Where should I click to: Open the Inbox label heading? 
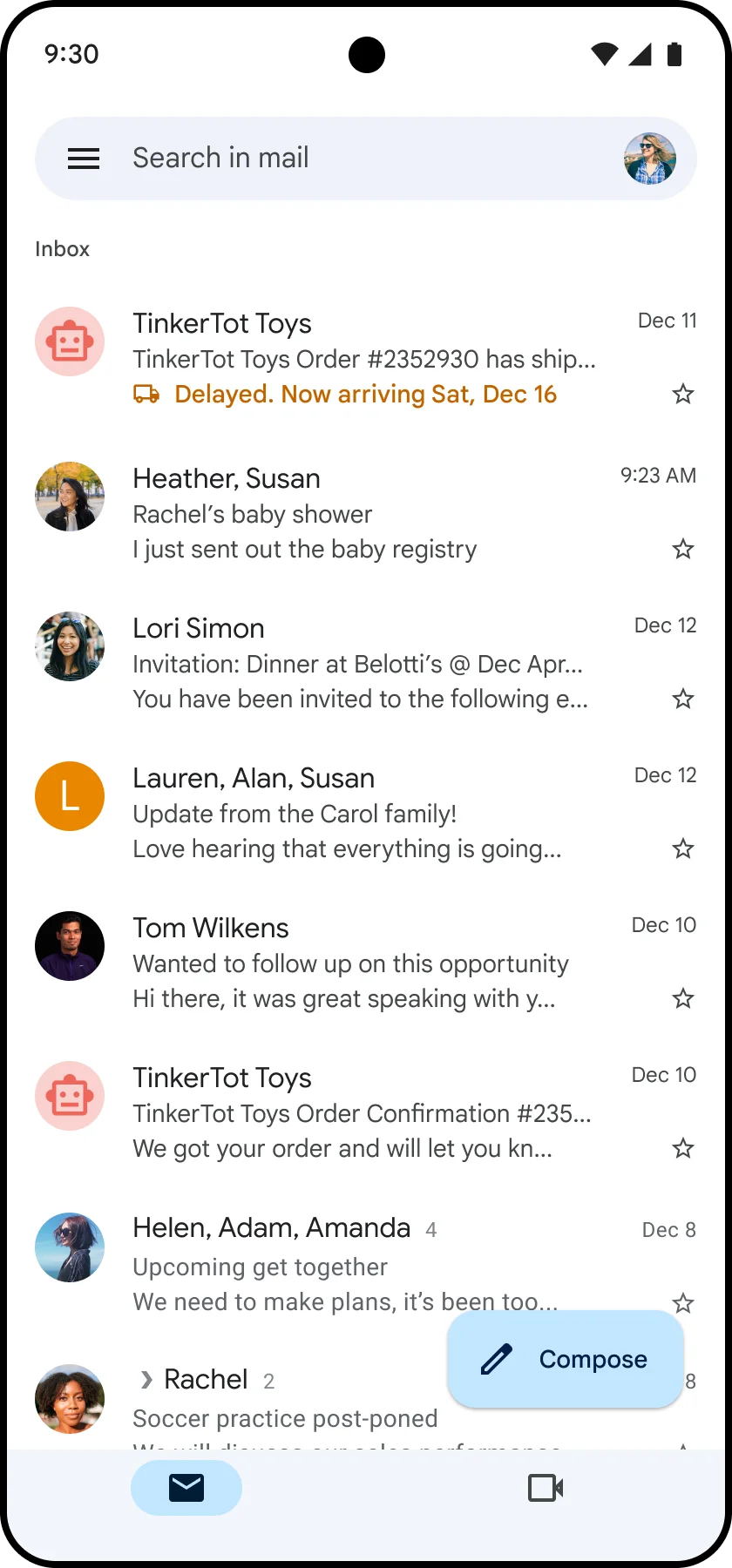62,249
